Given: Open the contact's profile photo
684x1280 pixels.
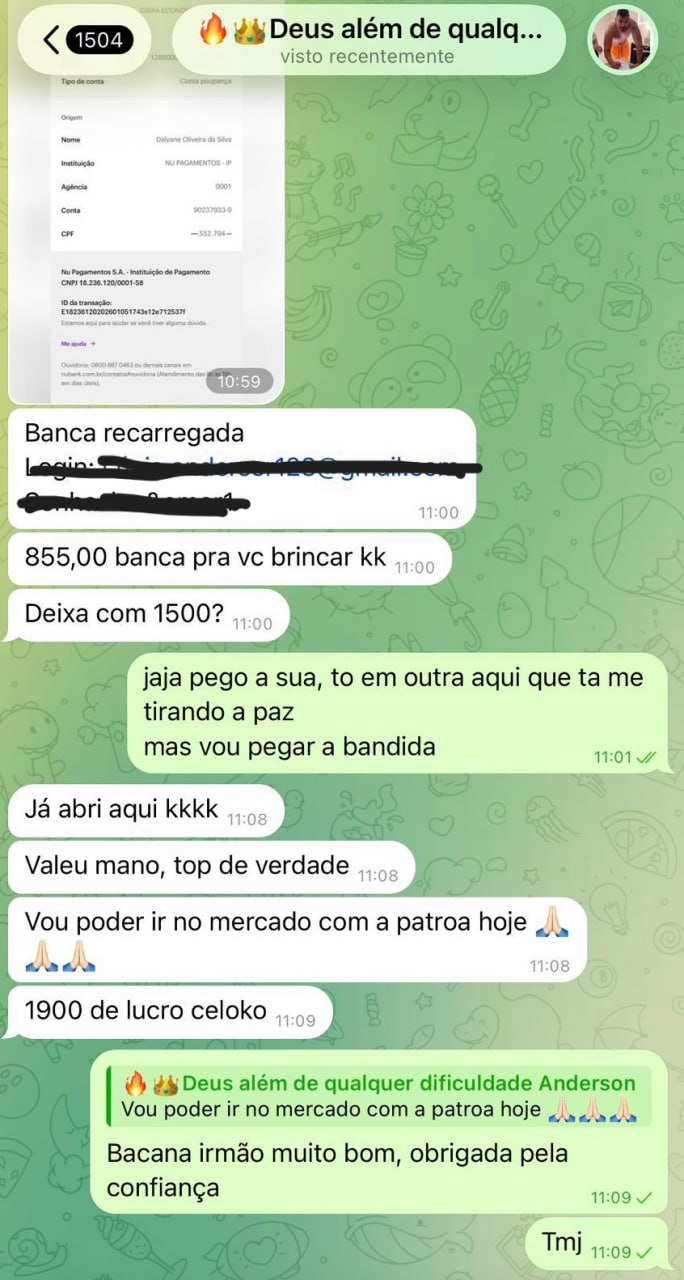Looking at the screenshot, I should click(x=622, y=41).
